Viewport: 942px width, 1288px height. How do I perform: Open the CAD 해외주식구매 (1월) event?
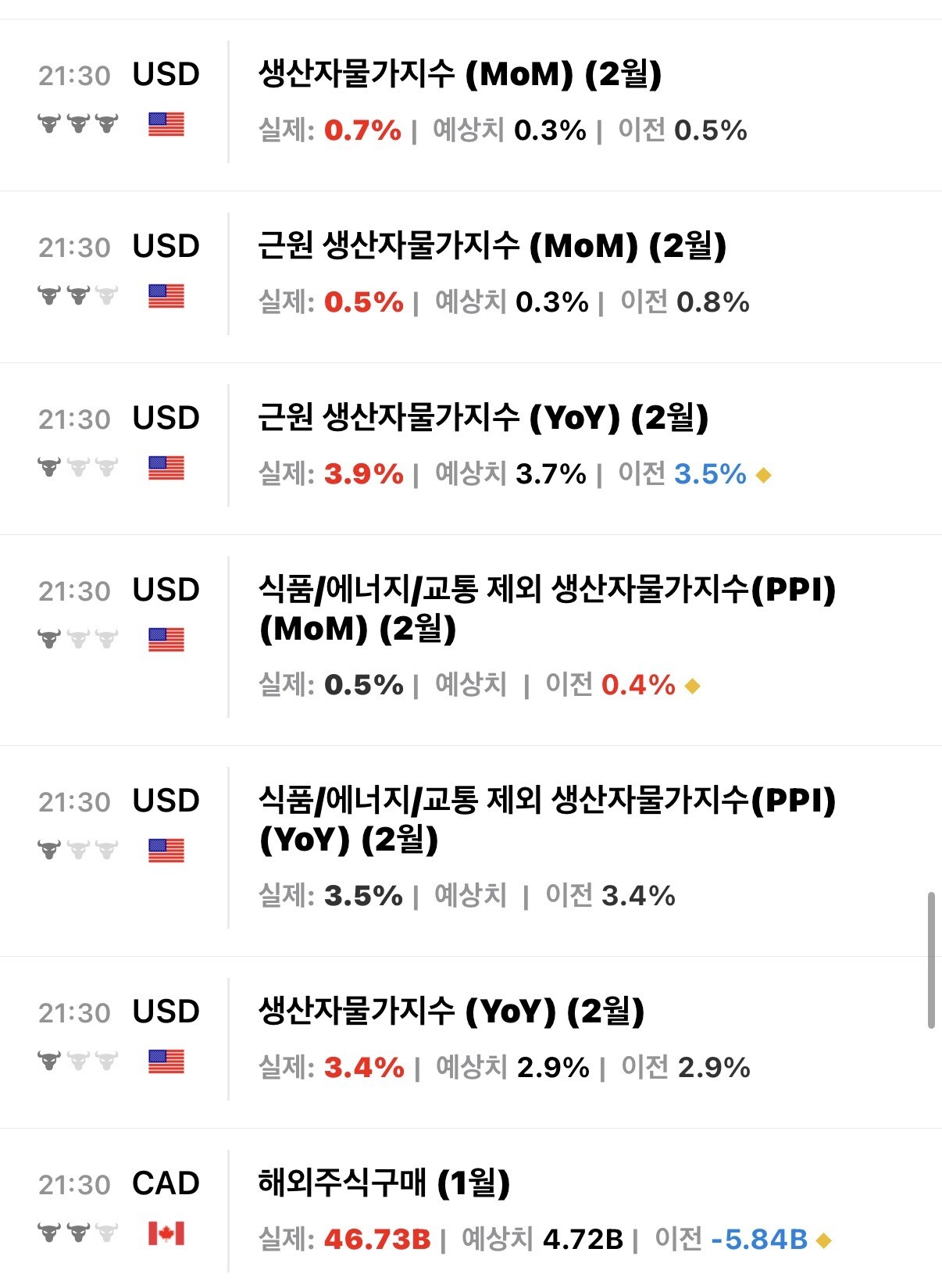tap(384, 1184)
